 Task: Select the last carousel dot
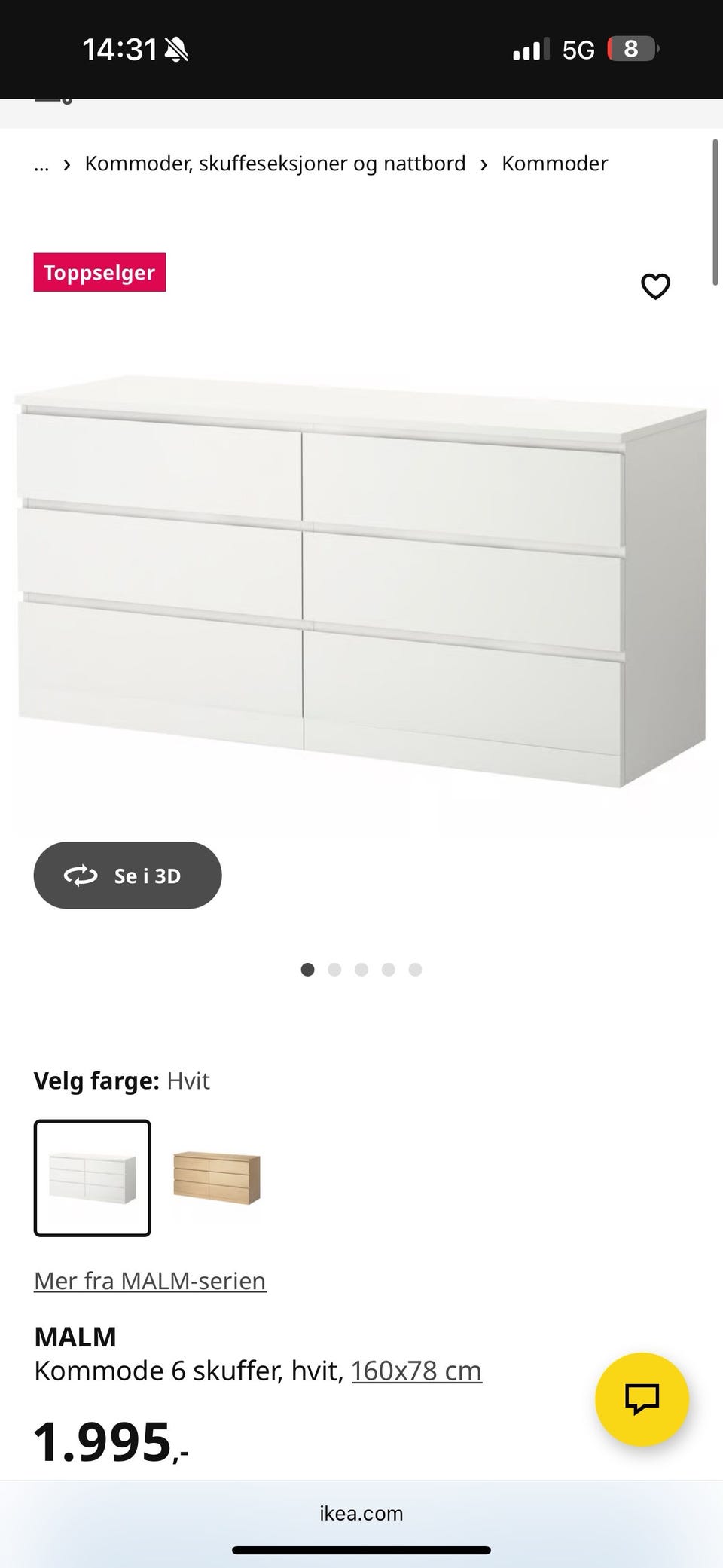pos(415,970)
